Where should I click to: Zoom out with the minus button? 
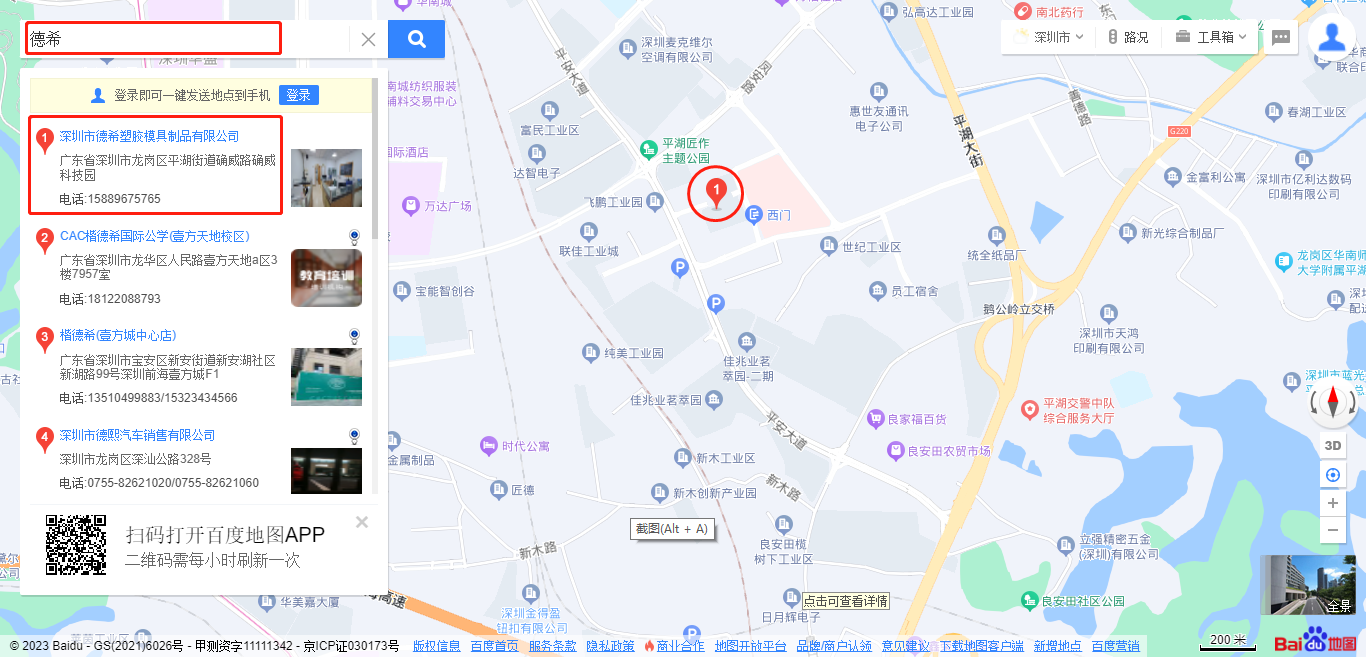1332,530
